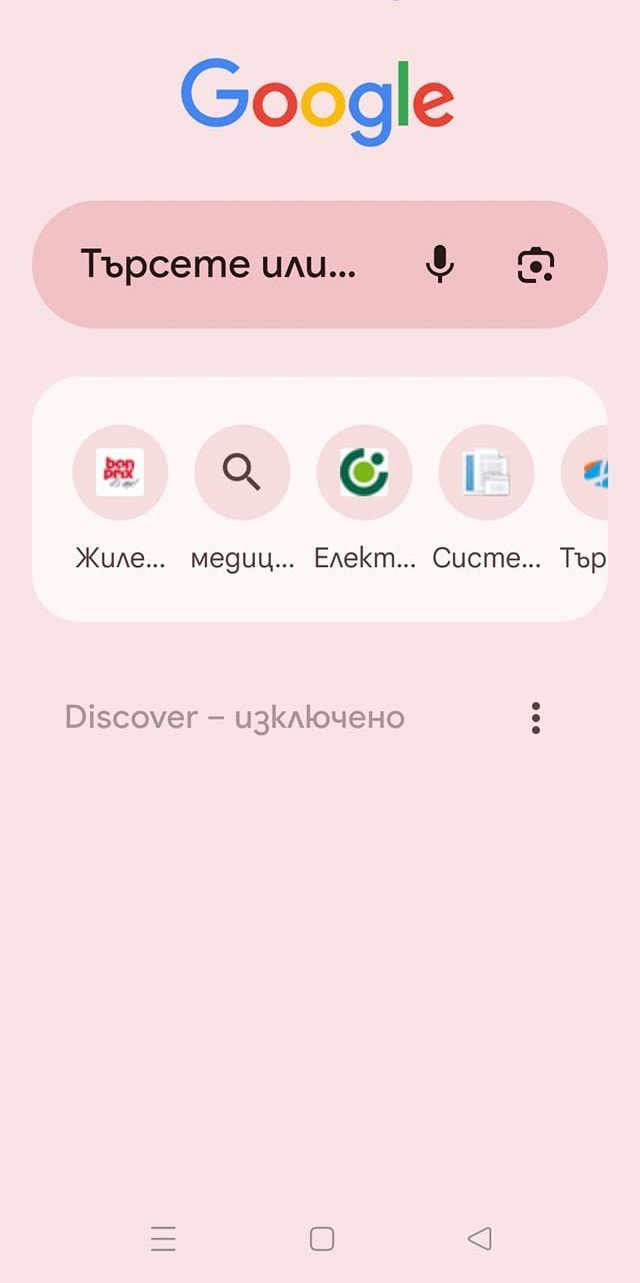Screen dimensions: 640x1283
Task: Go back with the system back button
Action: tap(480, 1239)
